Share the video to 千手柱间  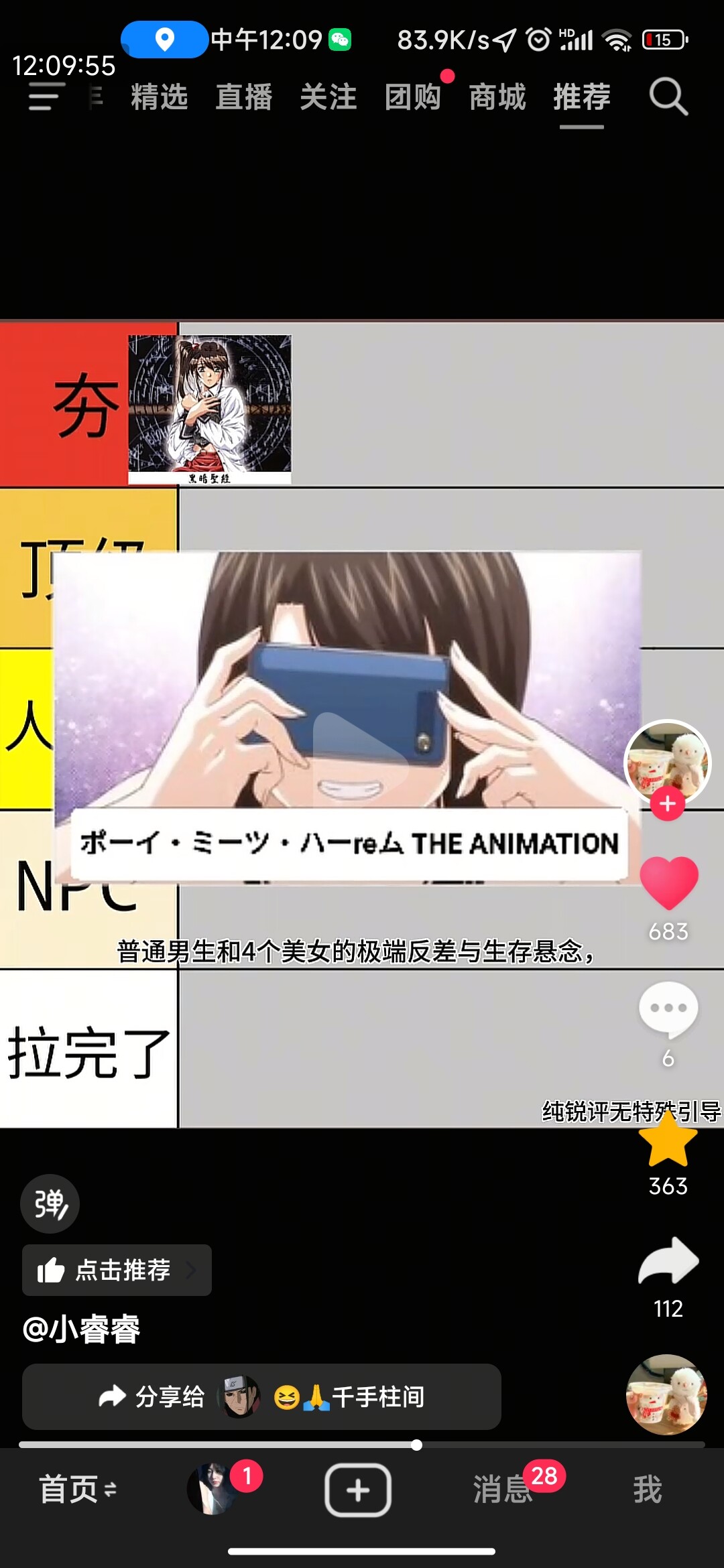coord(261,1397)
